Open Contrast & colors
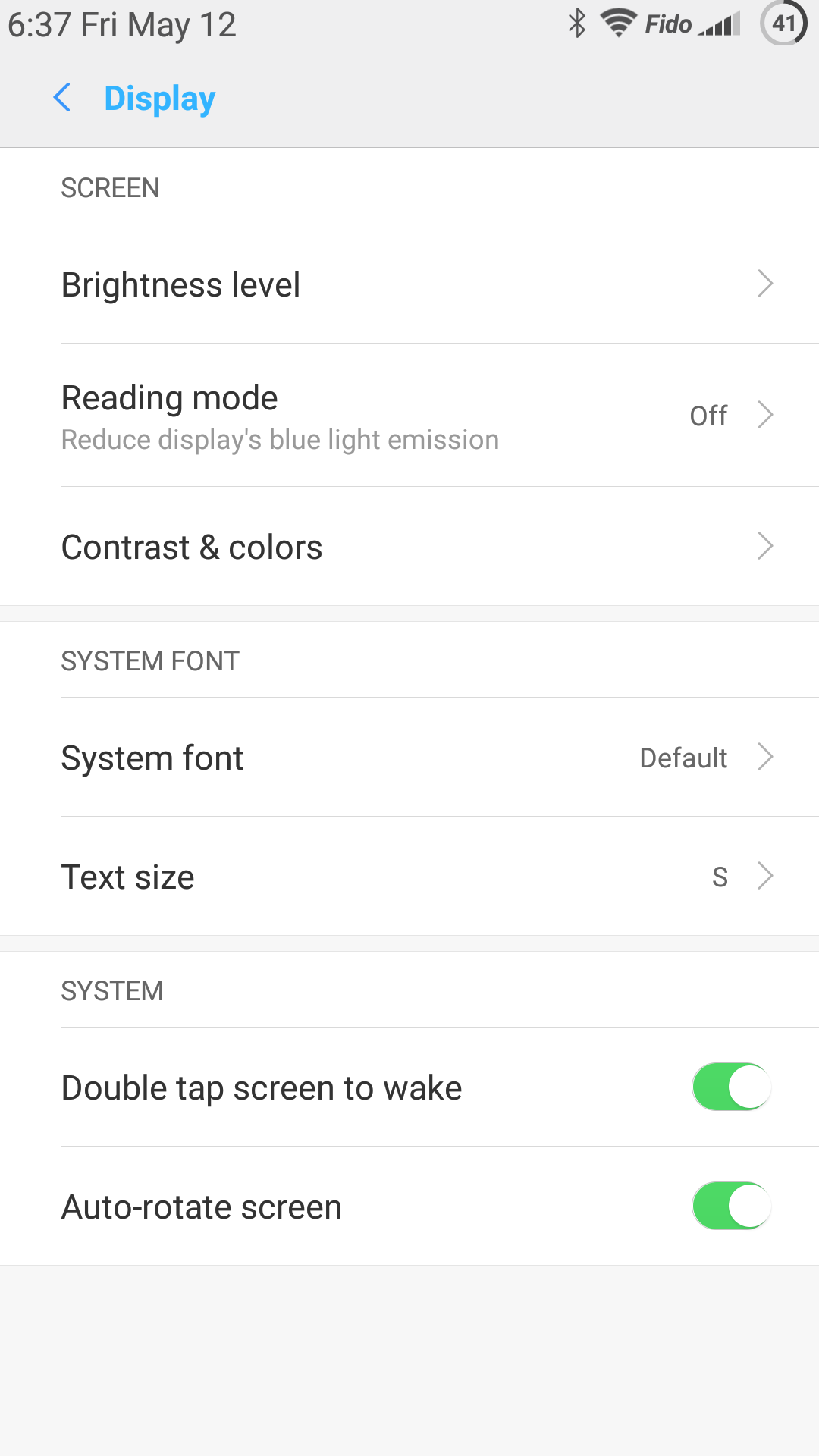 click(409, 547)
